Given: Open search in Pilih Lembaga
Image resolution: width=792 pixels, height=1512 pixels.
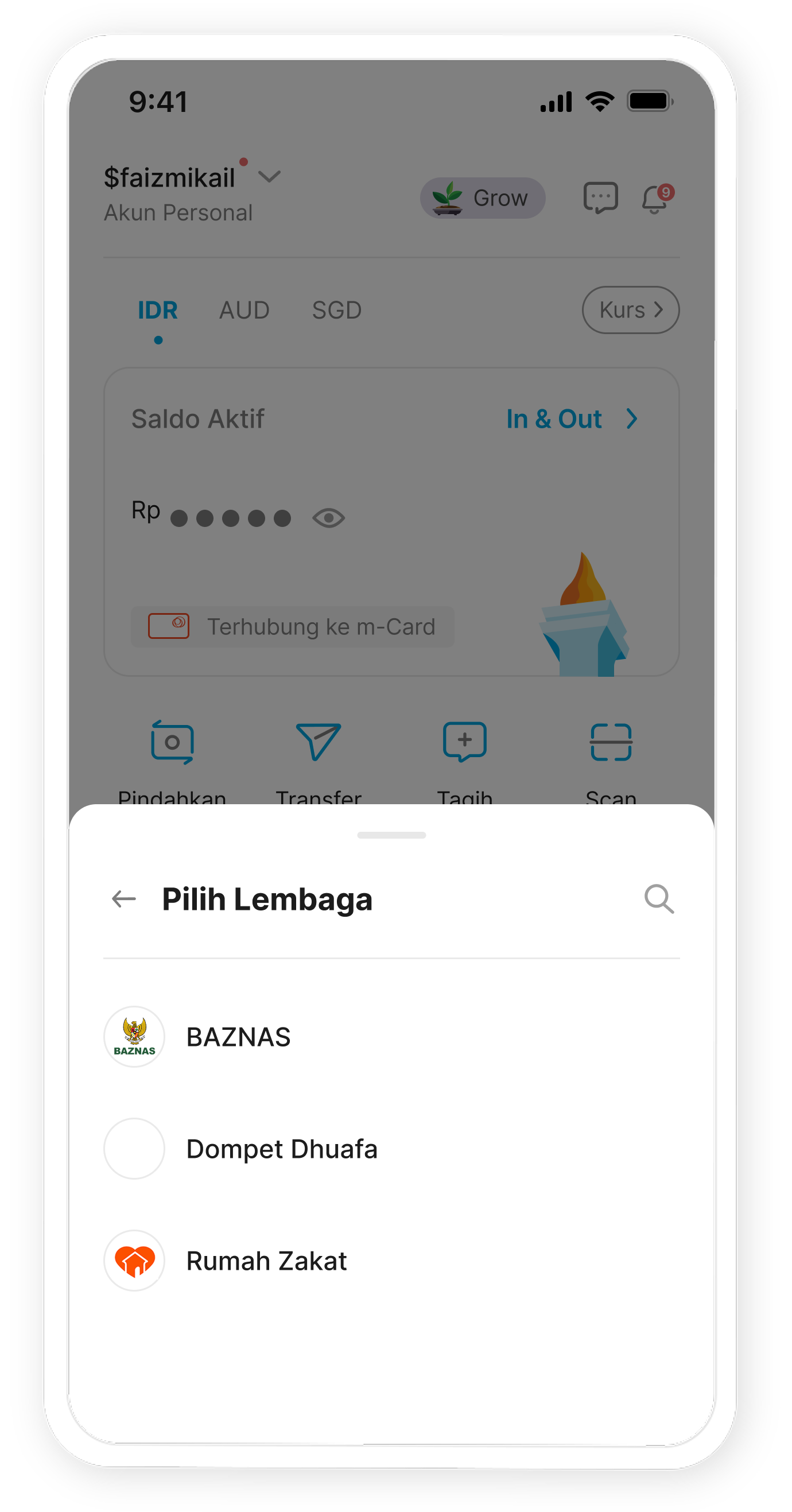Looking at the screenshot, I should tap(659, 898).
